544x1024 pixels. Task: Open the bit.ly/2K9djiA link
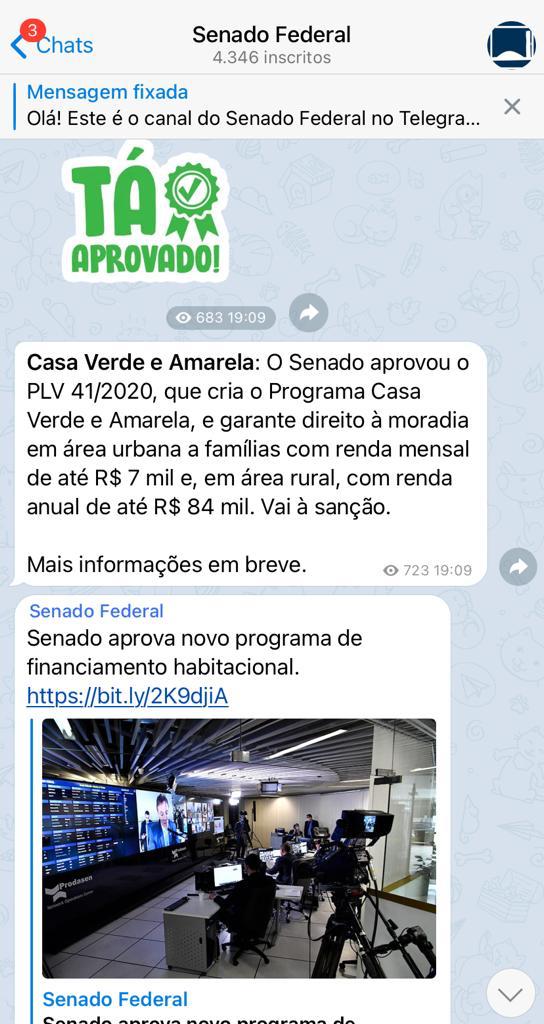[x=127, y=697]
